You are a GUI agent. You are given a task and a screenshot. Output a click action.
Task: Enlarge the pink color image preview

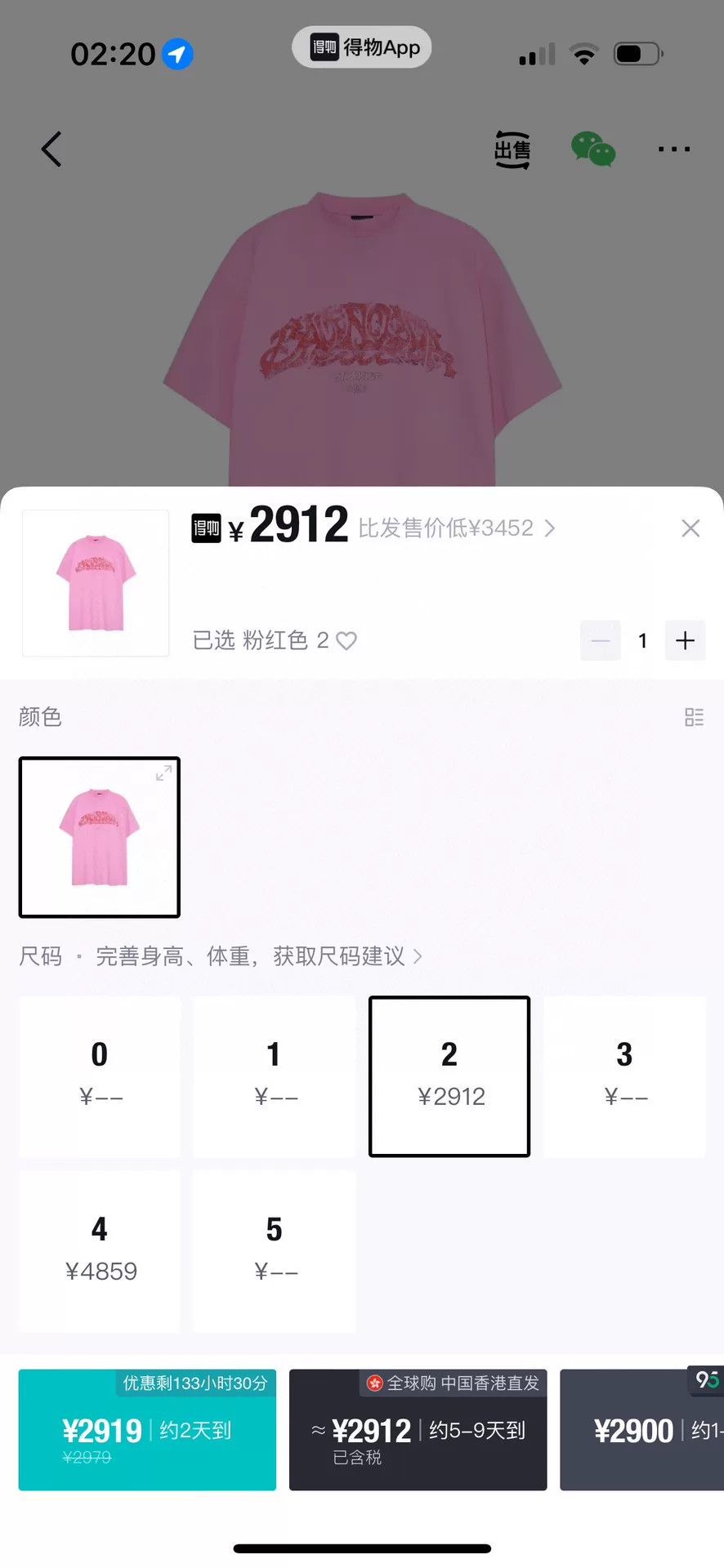(163, 773)
